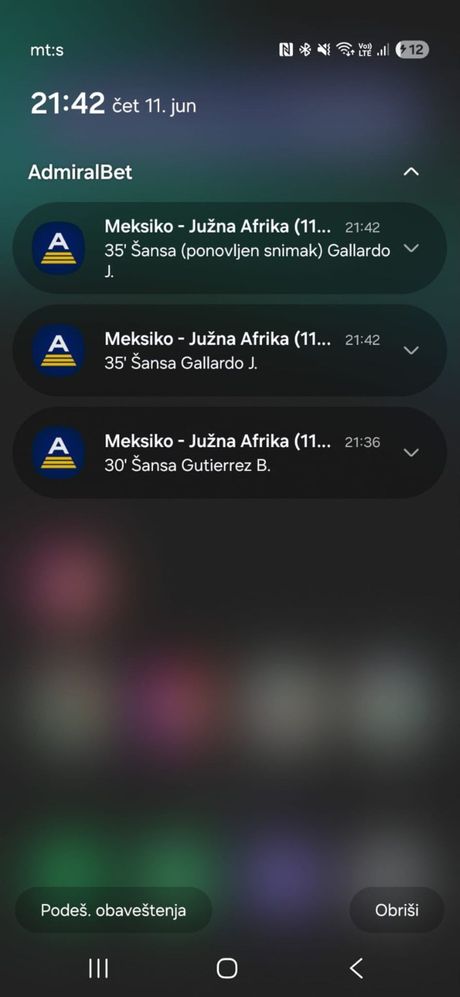The height and width of the screenshot is (997, 460).
Task: Expand the 35' Šansa Gallardo J. notification
Action: (412, 350)
